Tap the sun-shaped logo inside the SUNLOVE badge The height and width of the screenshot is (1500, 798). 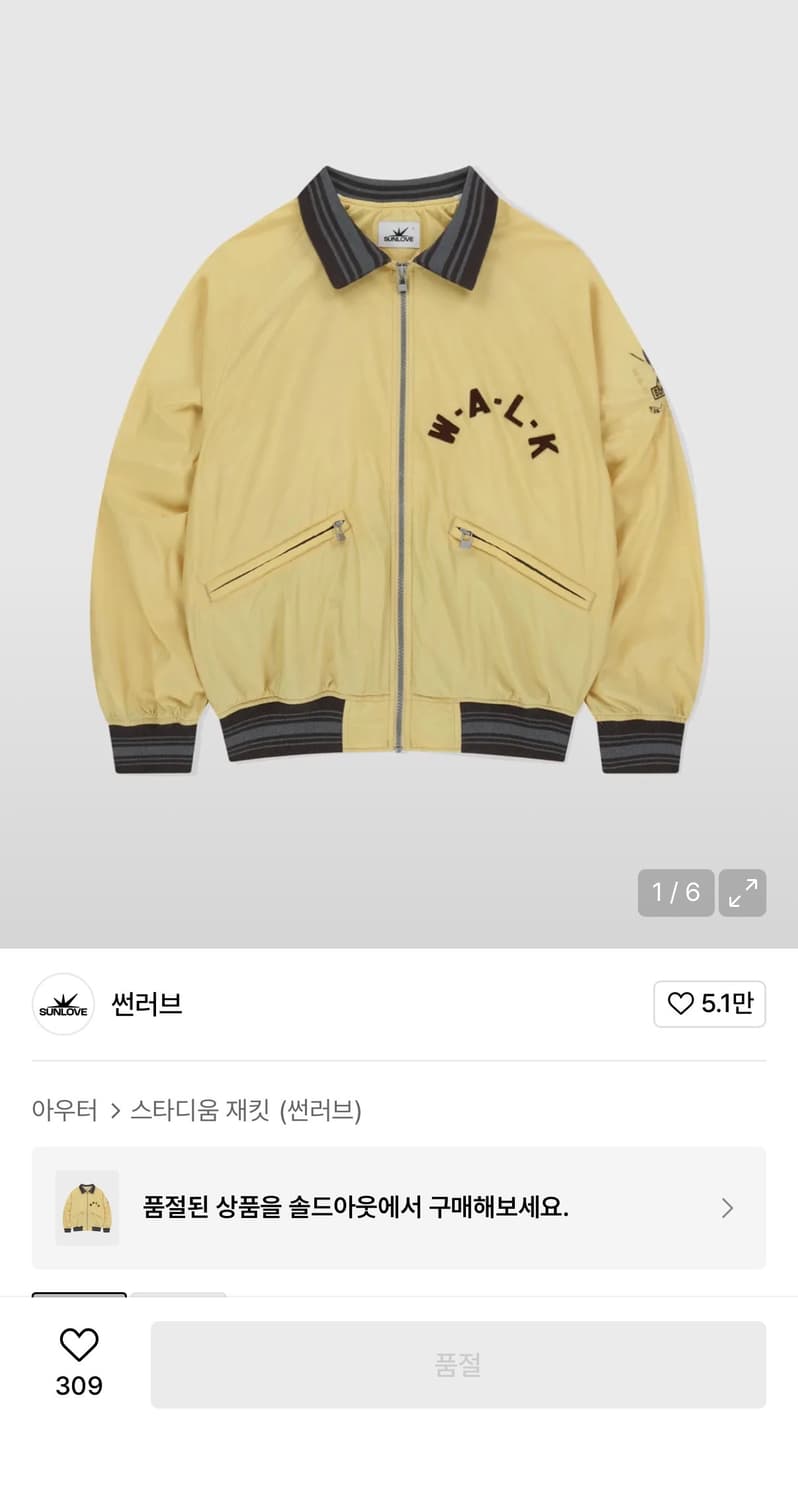click(62, 998)
